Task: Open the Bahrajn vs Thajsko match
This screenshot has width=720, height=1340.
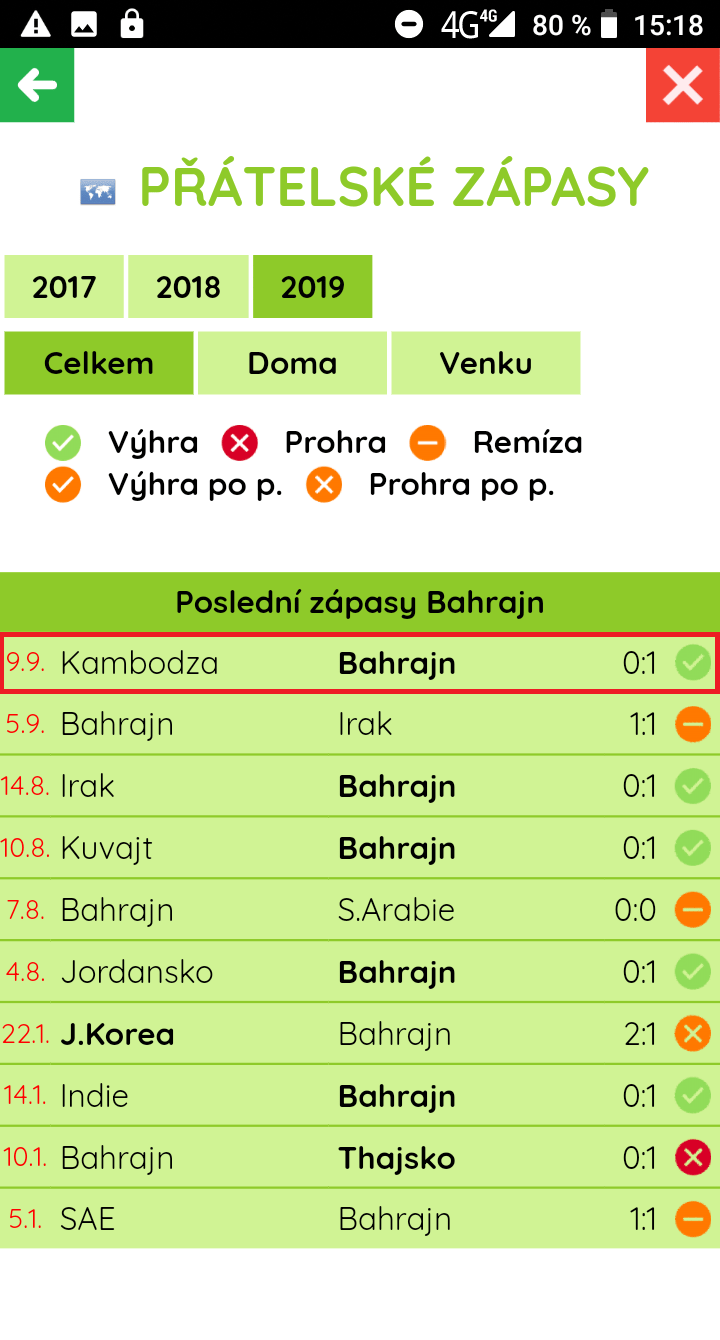Action: click(360, 1158)
